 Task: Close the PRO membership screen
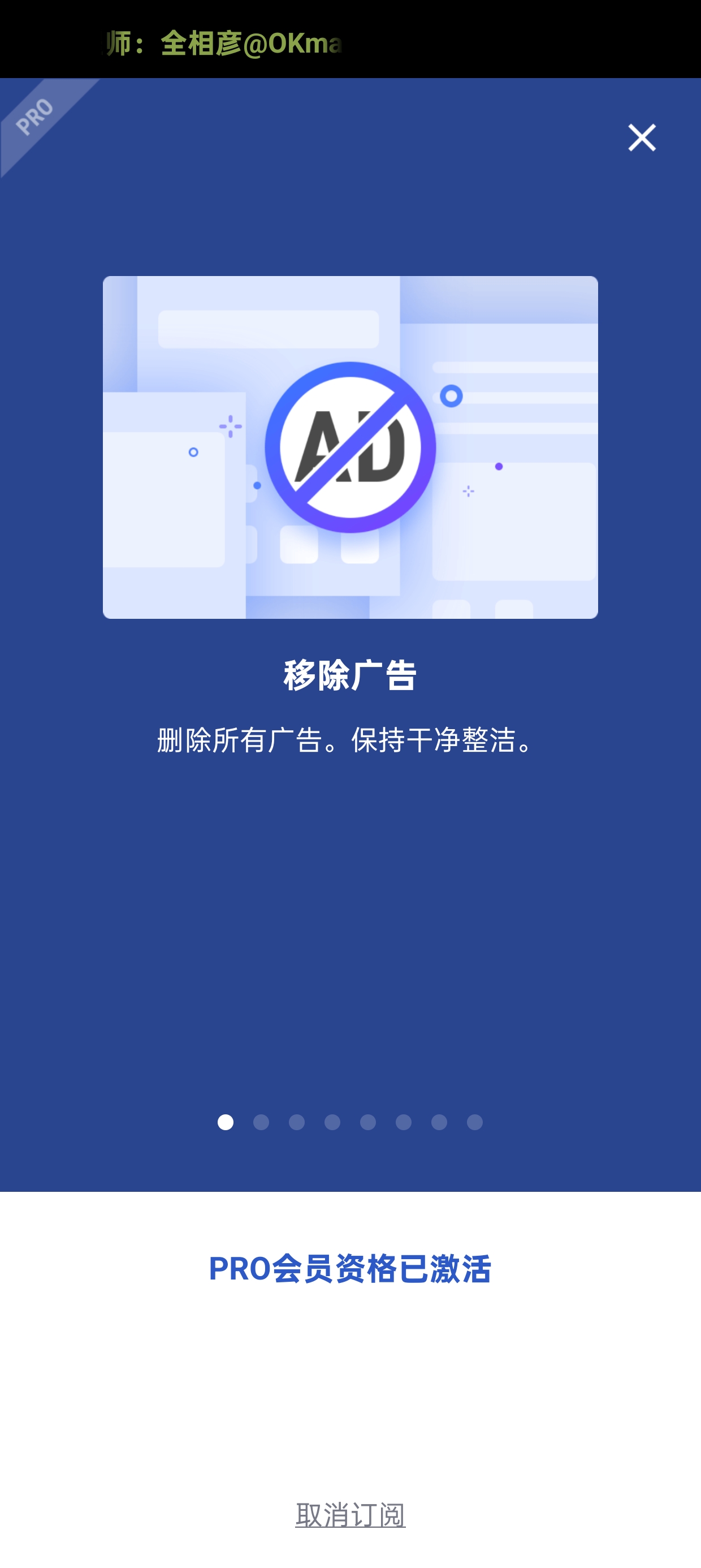click(642, 137)
